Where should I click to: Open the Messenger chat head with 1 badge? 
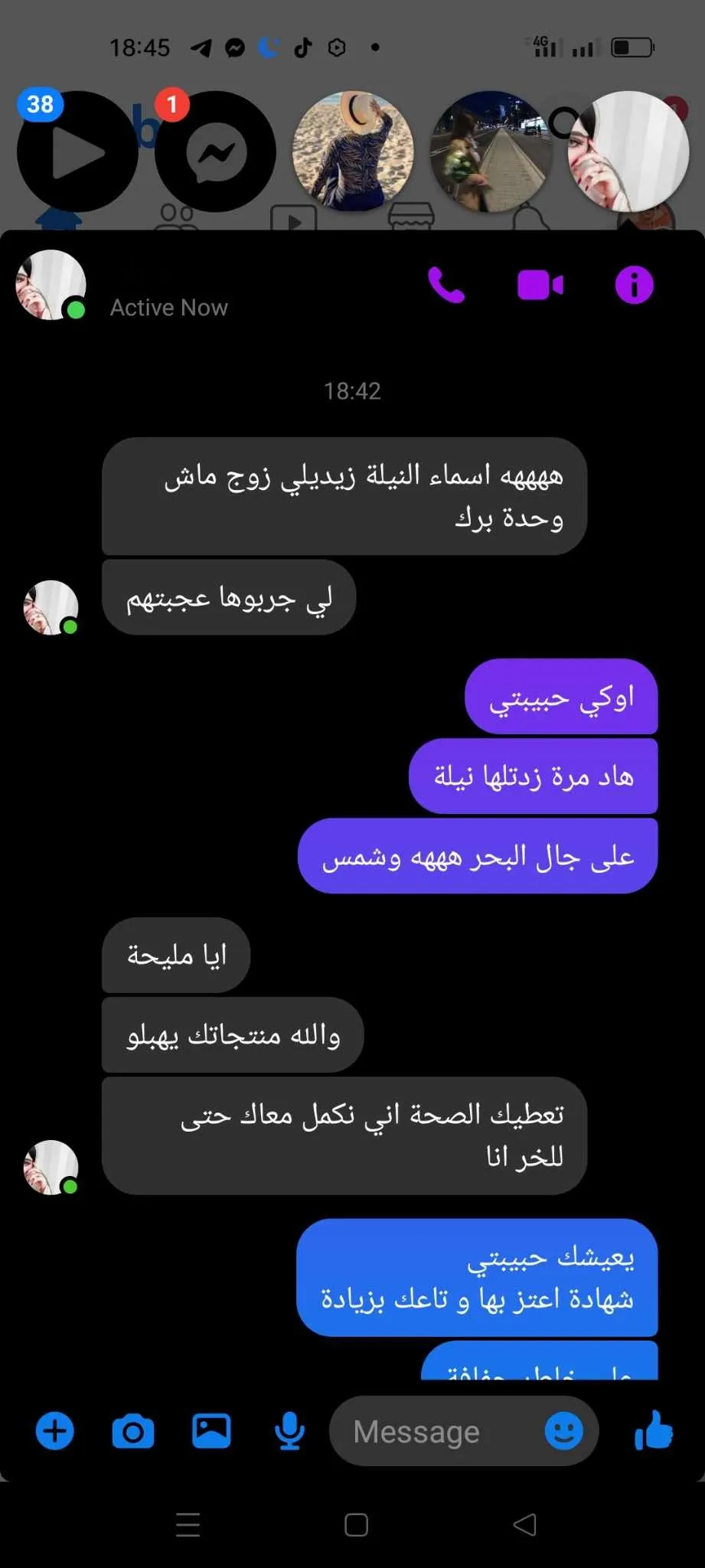tap(215, 152)
